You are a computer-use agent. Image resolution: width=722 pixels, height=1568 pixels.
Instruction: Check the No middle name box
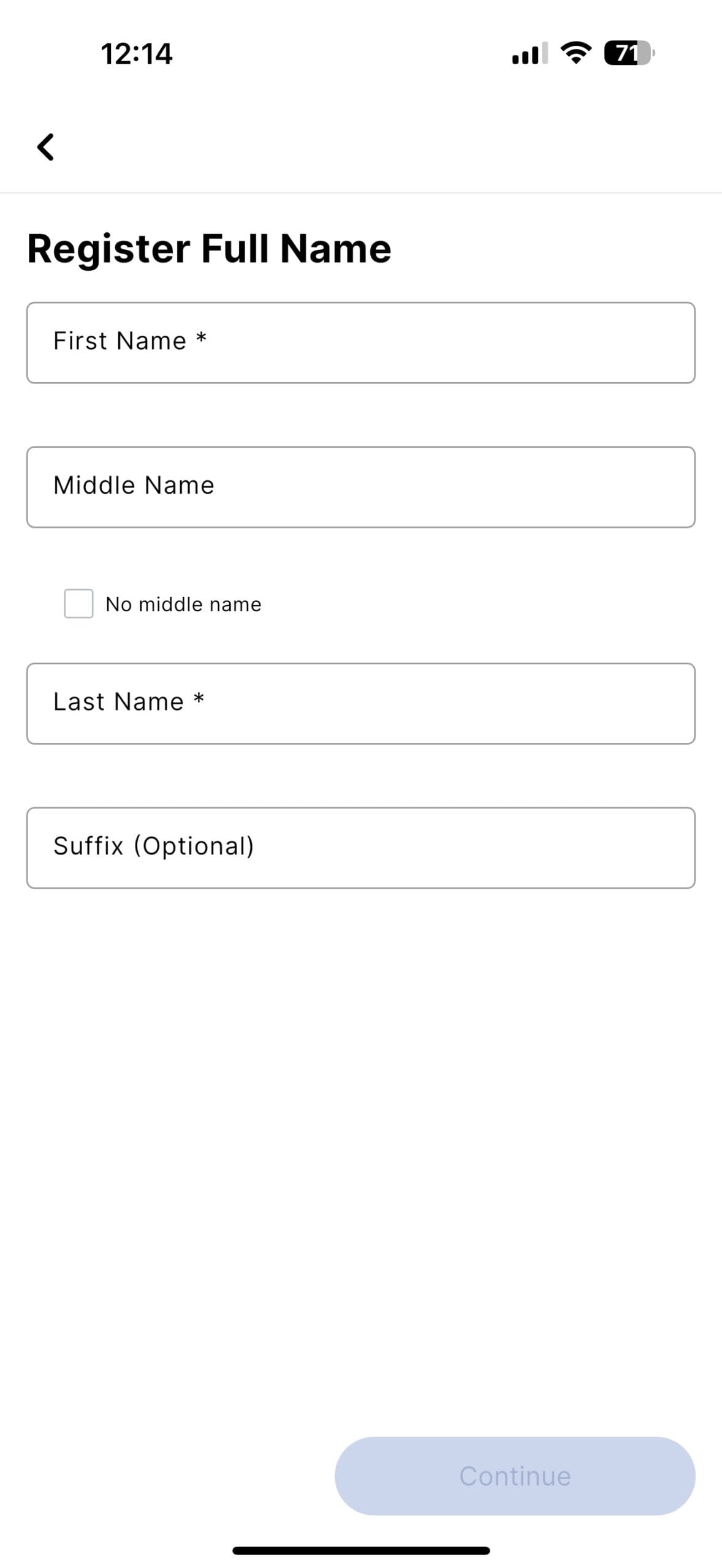(78, 603)
